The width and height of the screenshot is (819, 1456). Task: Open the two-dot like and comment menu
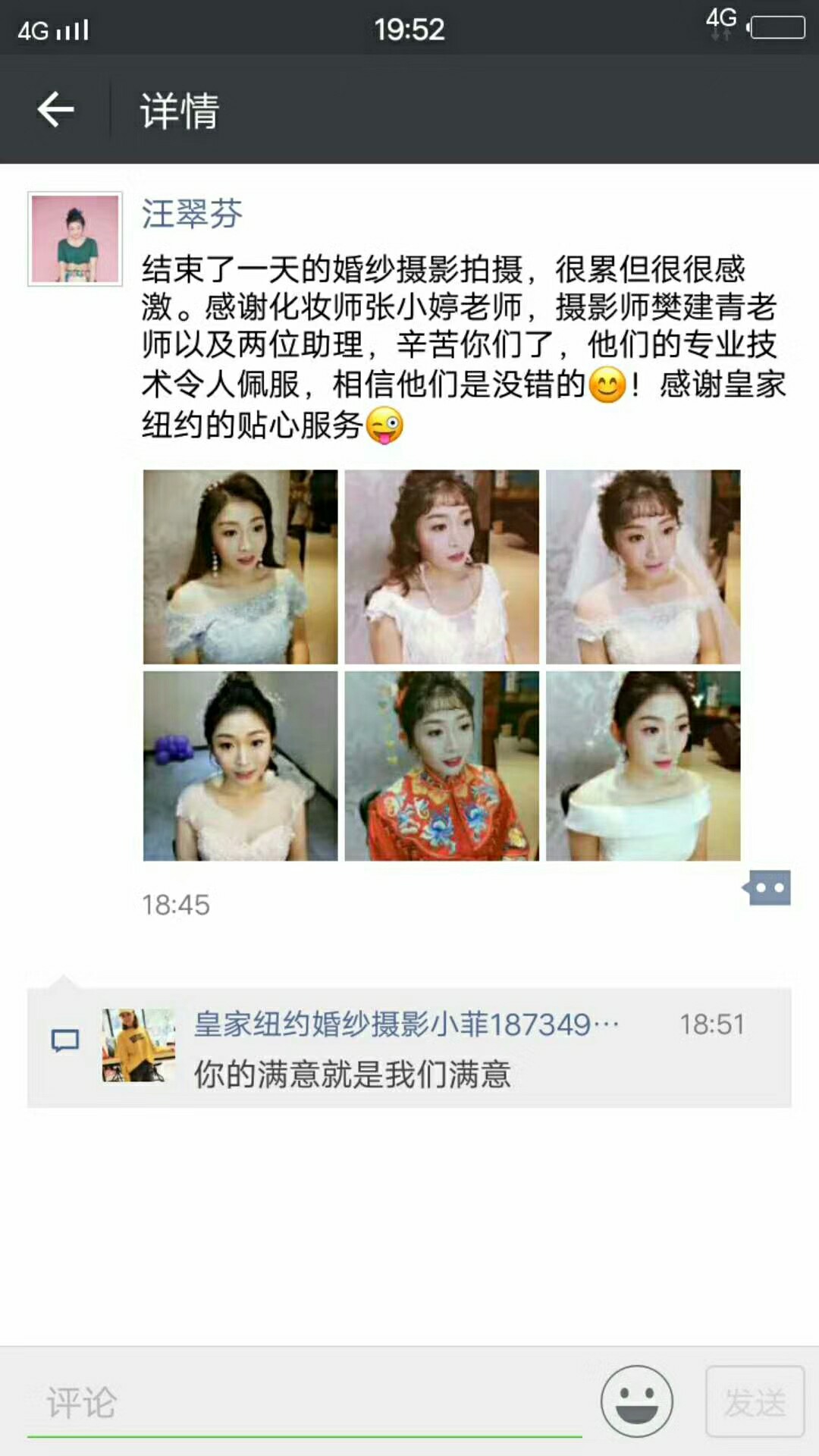coord(767,887)
